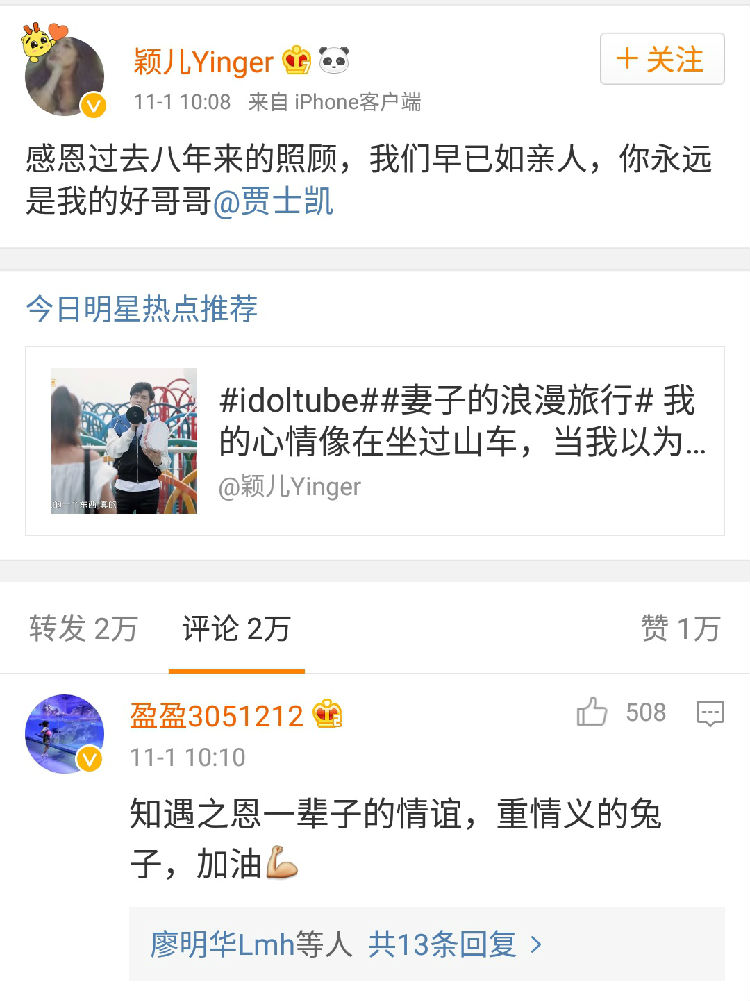This screenshot has width=750, height=1001.
Task: Expand the 共13条回复 replies
Action: point(455,943)
